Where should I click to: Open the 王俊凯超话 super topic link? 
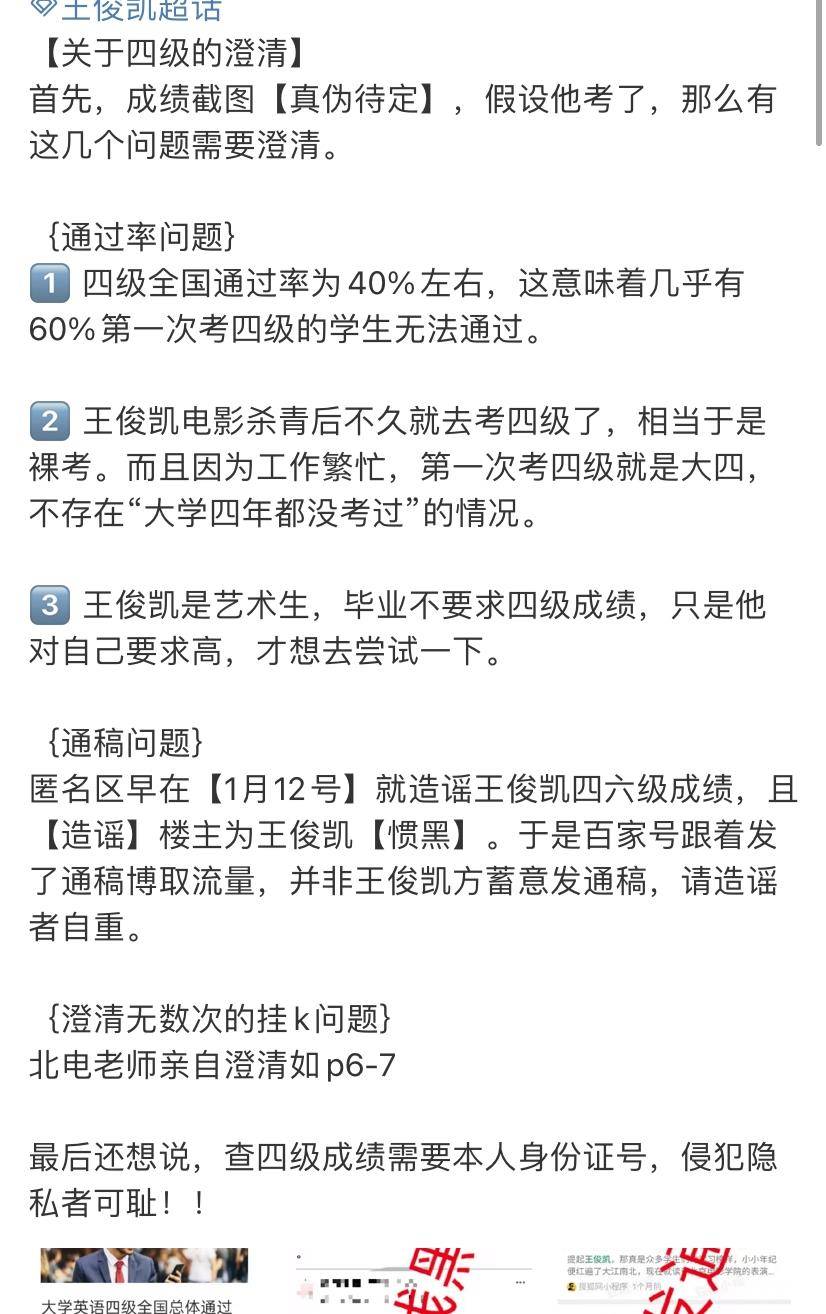[x=128, y=10]
